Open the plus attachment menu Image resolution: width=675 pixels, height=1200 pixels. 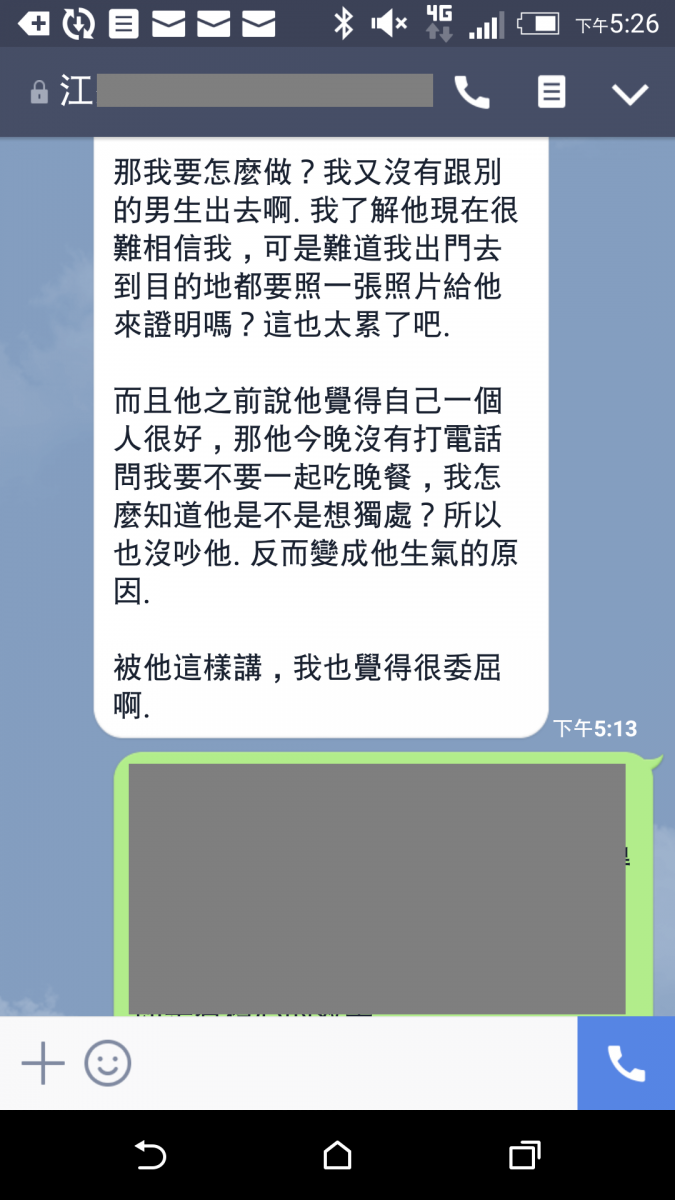click(43, 1063)
